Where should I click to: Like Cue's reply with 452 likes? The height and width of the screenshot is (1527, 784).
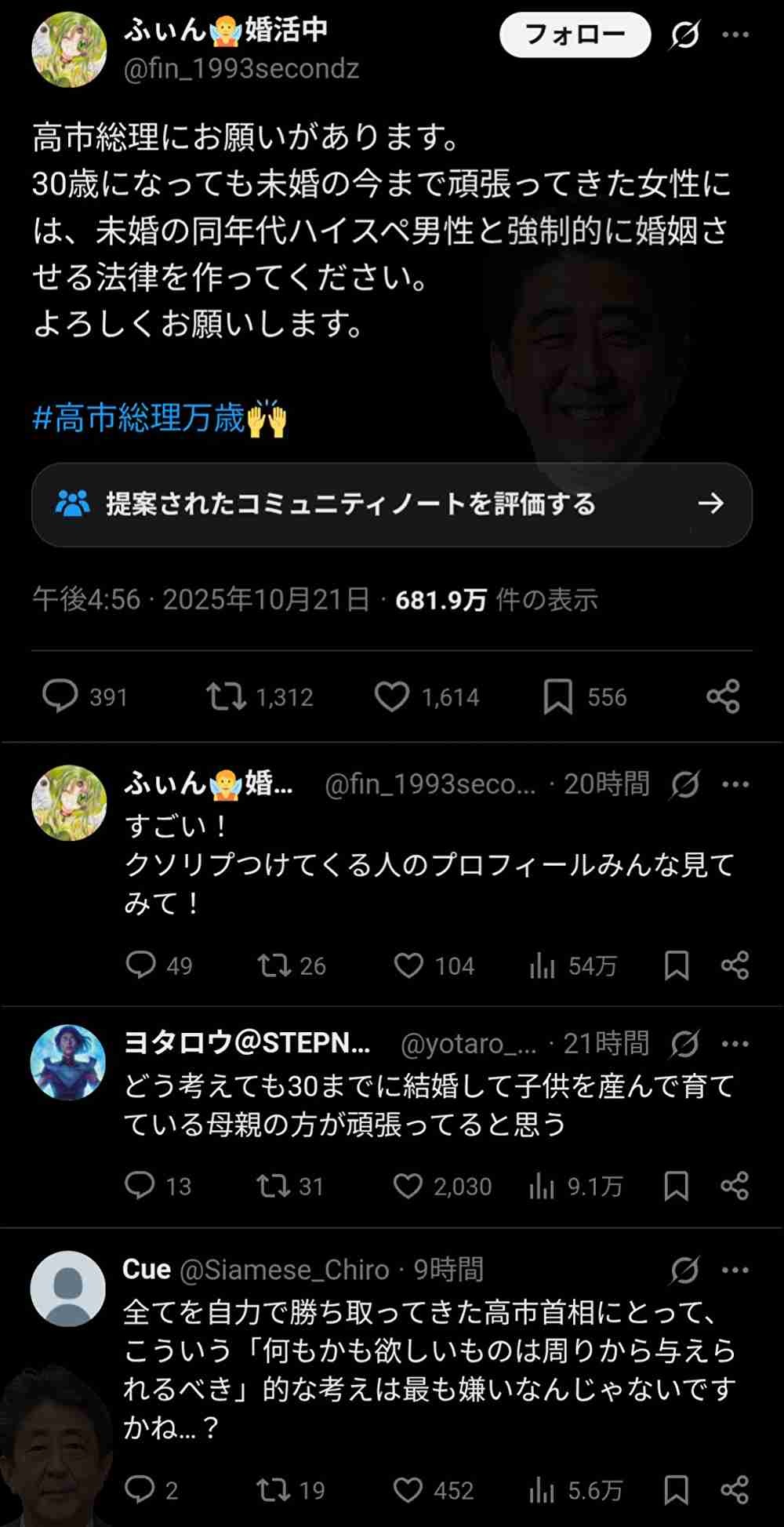point(408,1489)
